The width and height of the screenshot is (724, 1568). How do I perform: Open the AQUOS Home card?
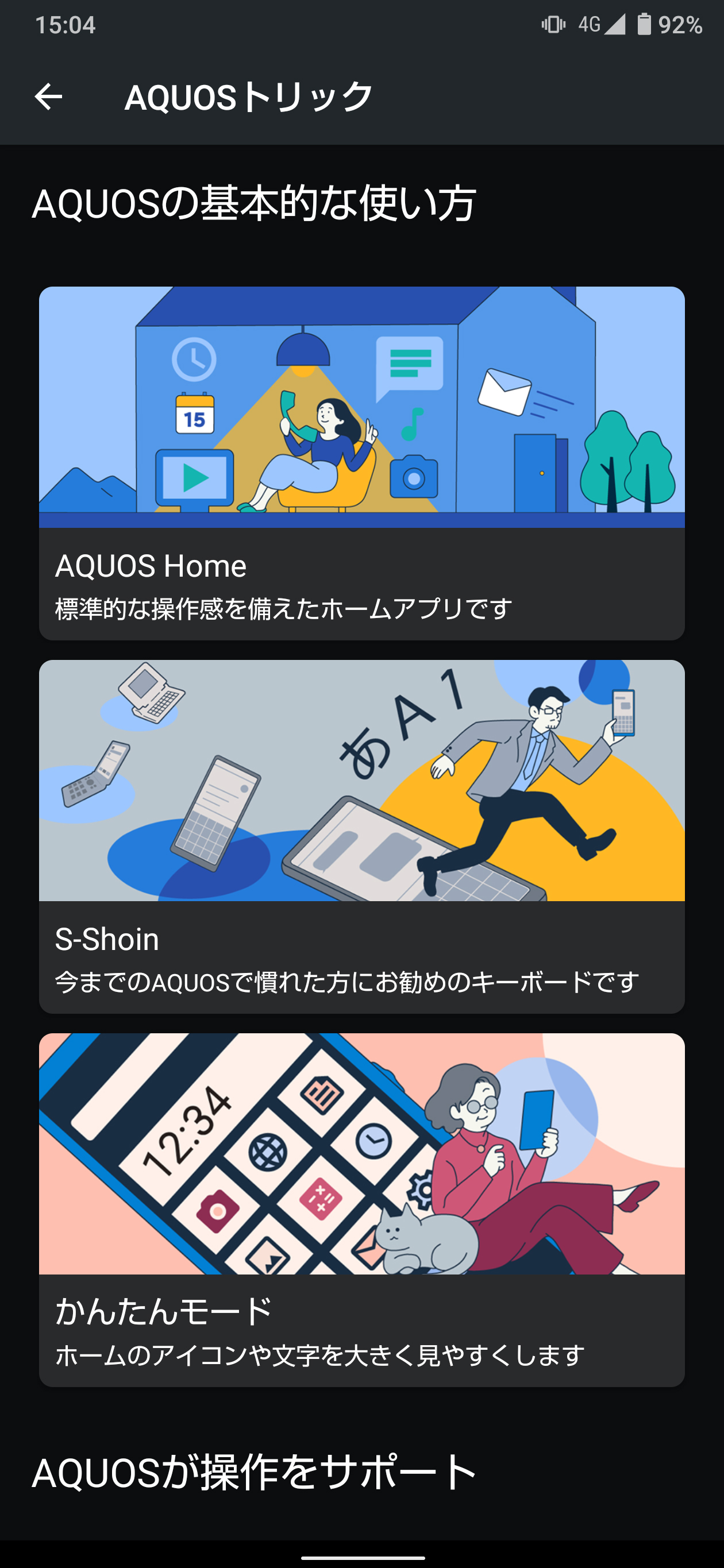pyautogui.click(x=361, y=462)
